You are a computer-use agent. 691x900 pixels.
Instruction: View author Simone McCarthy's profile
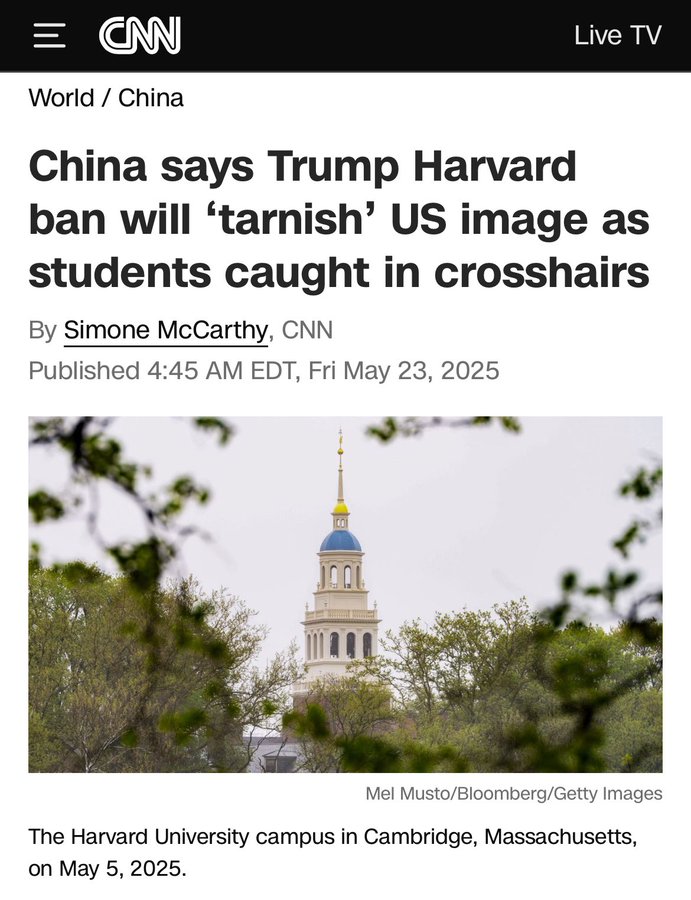tap(166, 330)
